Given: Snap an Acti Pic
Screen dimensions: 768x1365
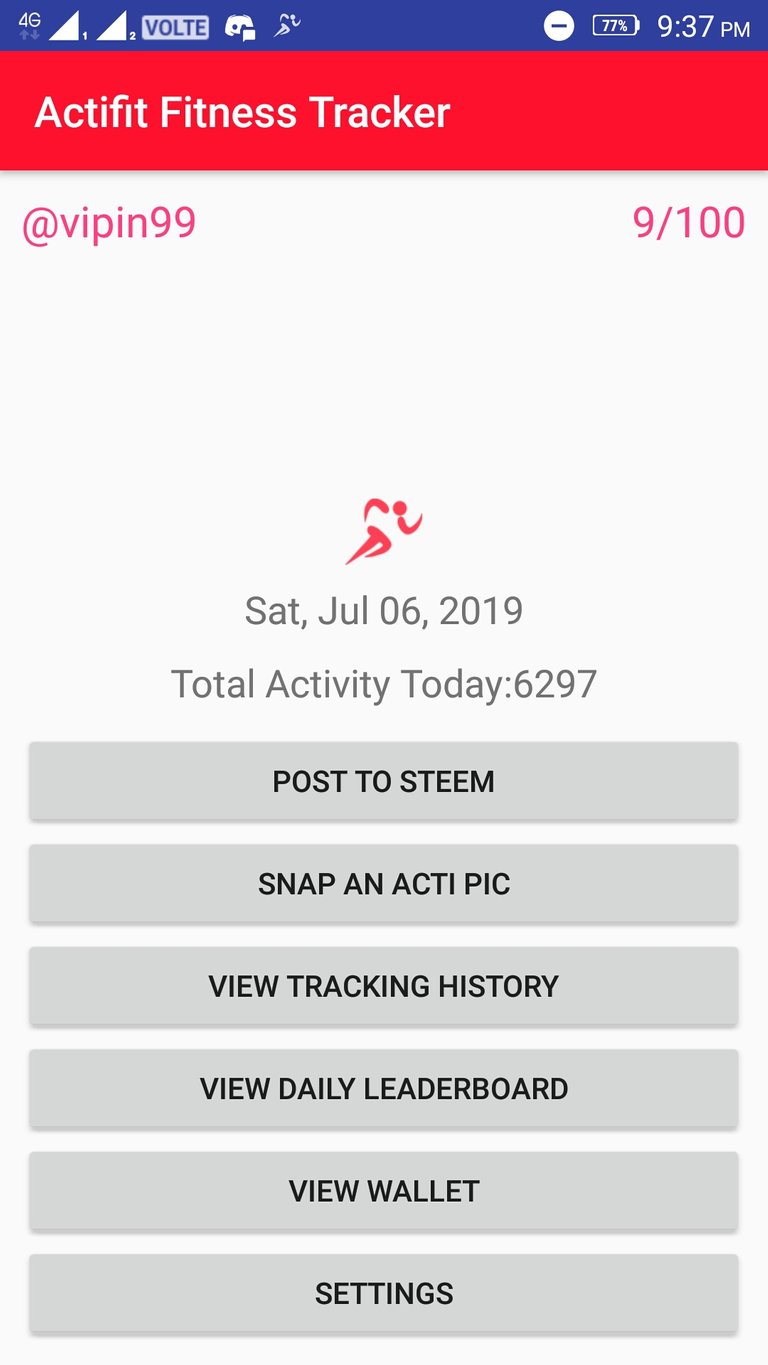Looking at the screenshot, I should (x=384, y=884).
